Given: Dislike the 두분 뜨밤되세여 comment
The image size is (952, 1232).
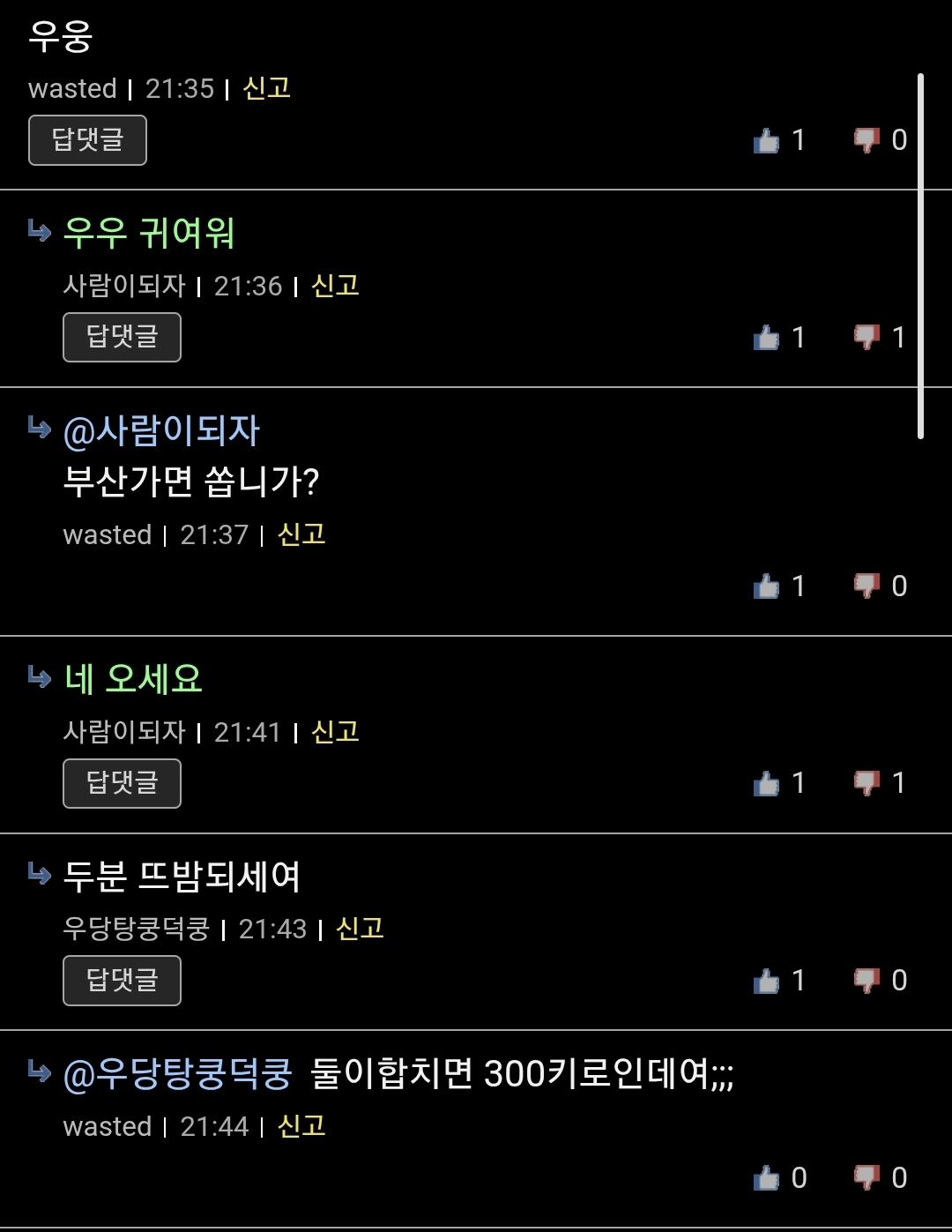Looking at the screenshot, I should pos(866,981).
